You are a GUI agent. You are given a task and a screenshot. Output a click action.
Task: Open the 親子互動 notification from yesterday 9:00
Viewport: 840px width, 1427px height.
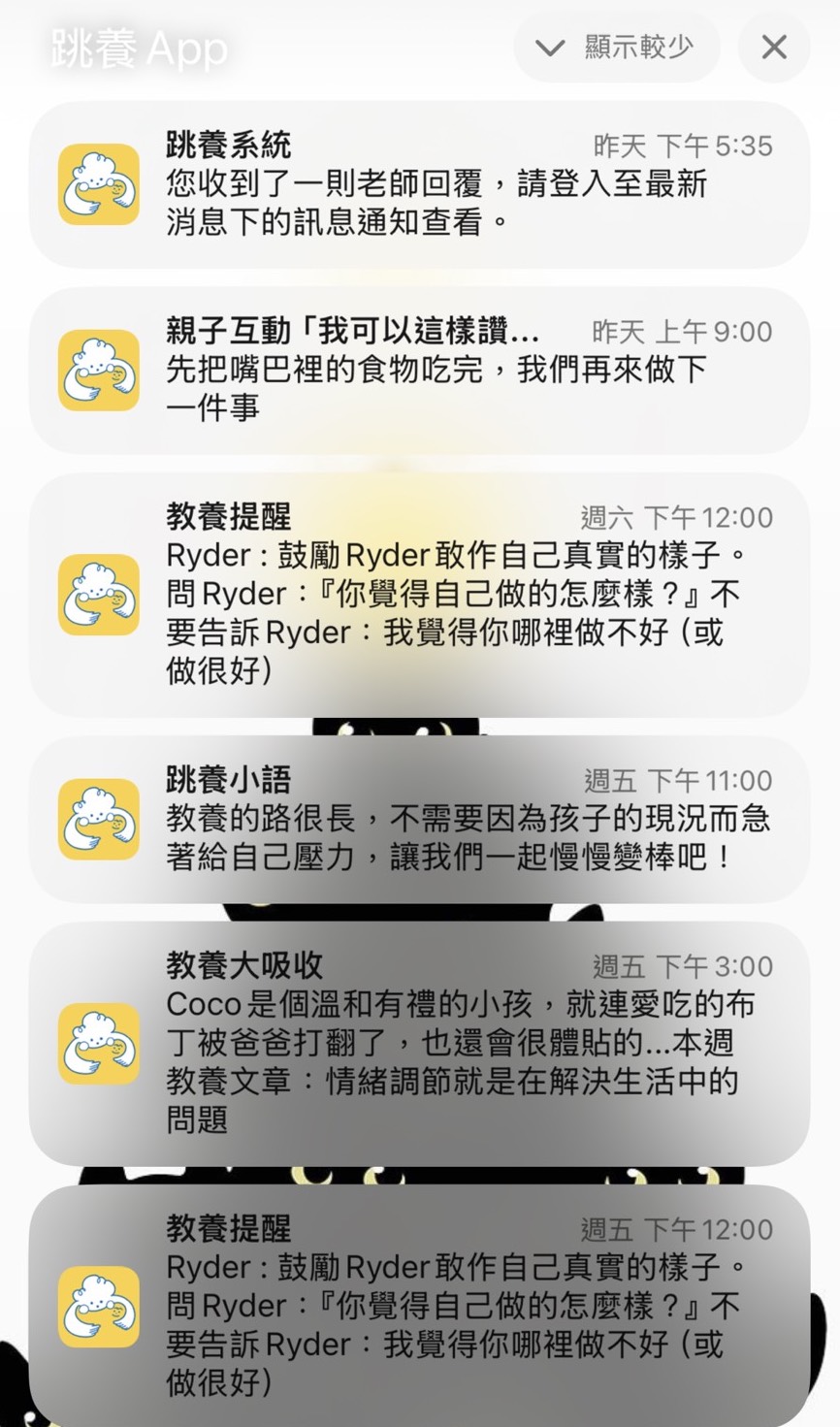point(419,371)
